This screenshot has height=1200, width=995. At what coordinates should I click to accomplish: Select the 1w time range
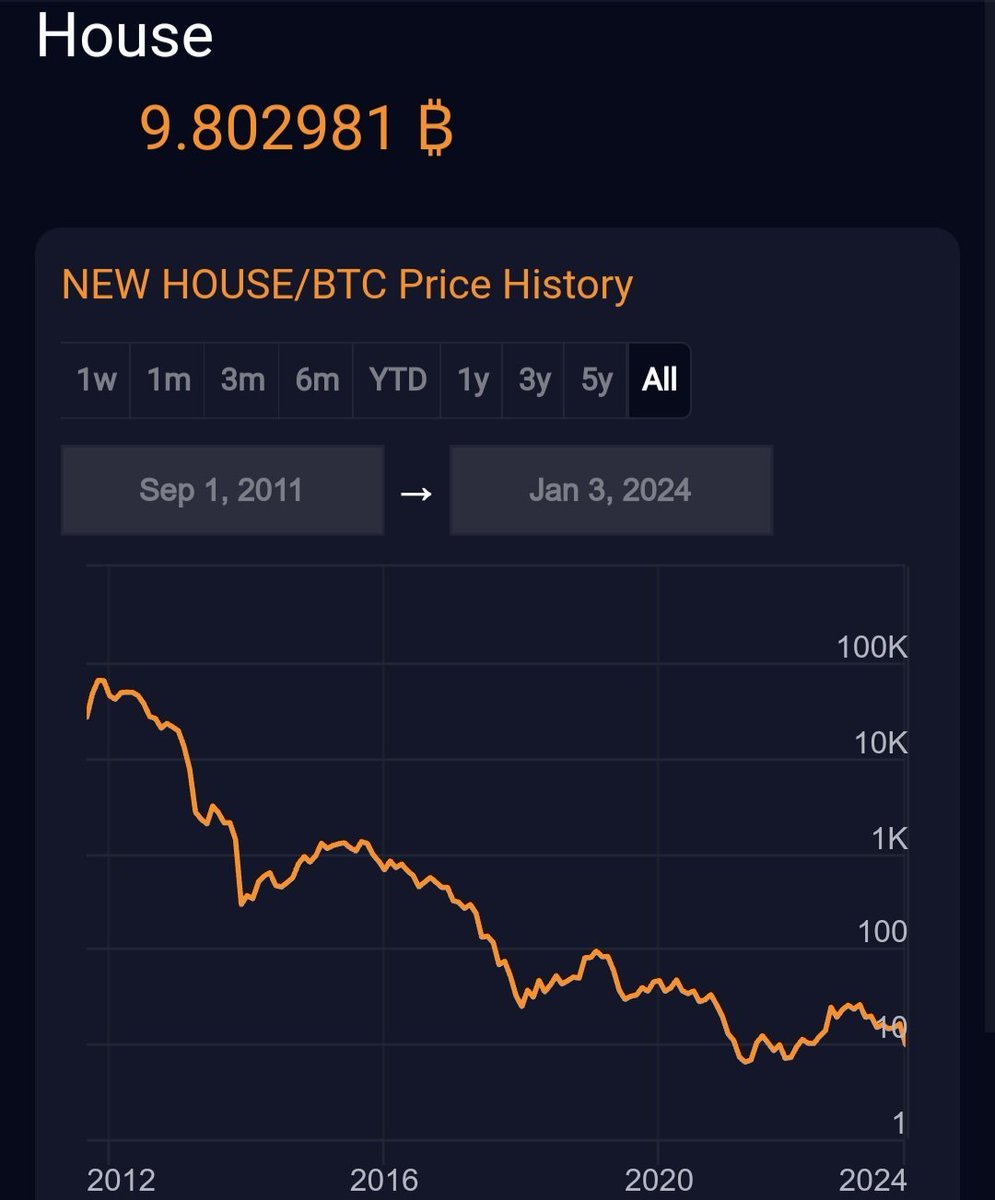click(x=97, y=380)
